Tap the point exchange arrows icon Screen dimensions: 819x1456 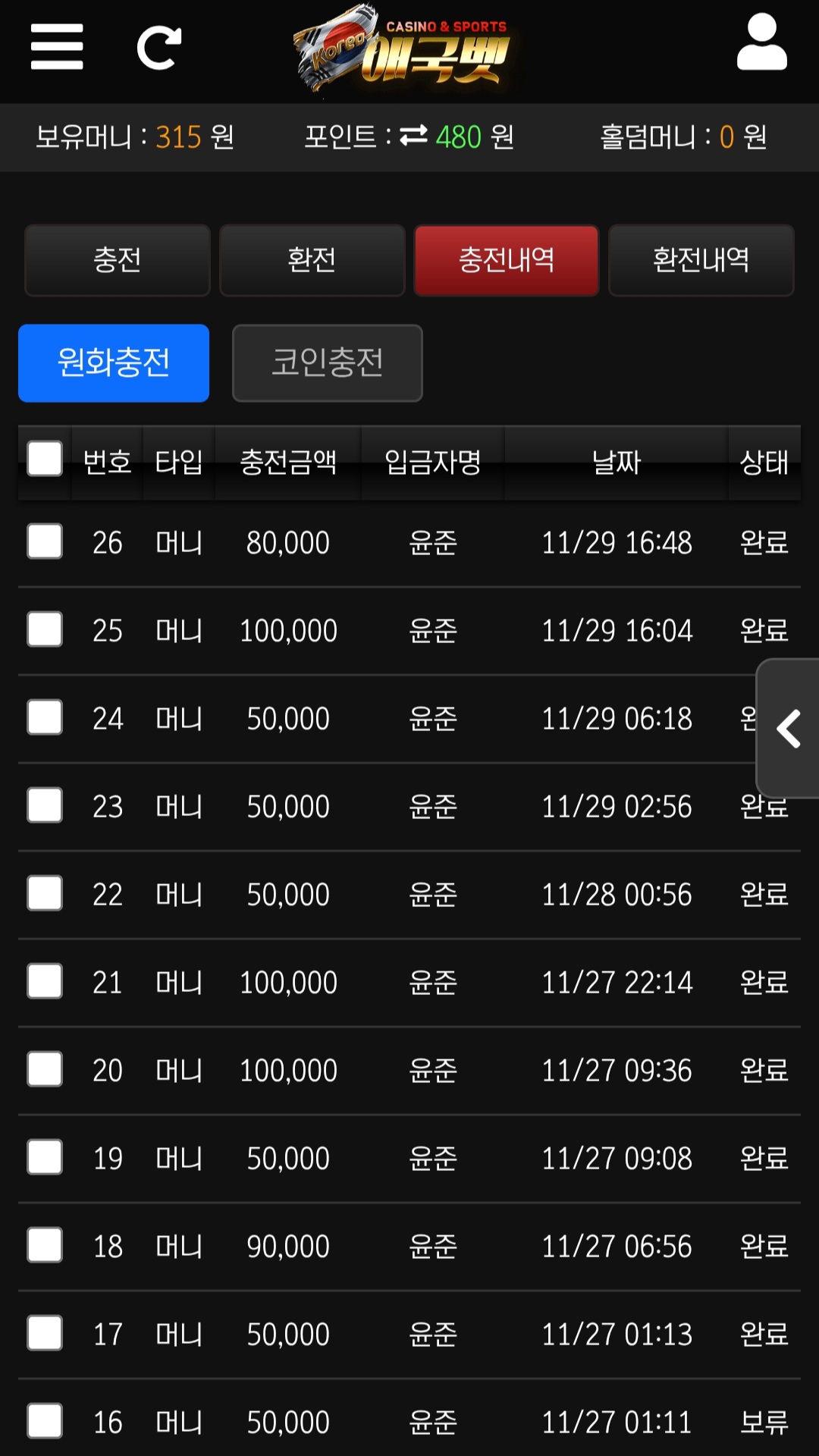click(414, 136)
